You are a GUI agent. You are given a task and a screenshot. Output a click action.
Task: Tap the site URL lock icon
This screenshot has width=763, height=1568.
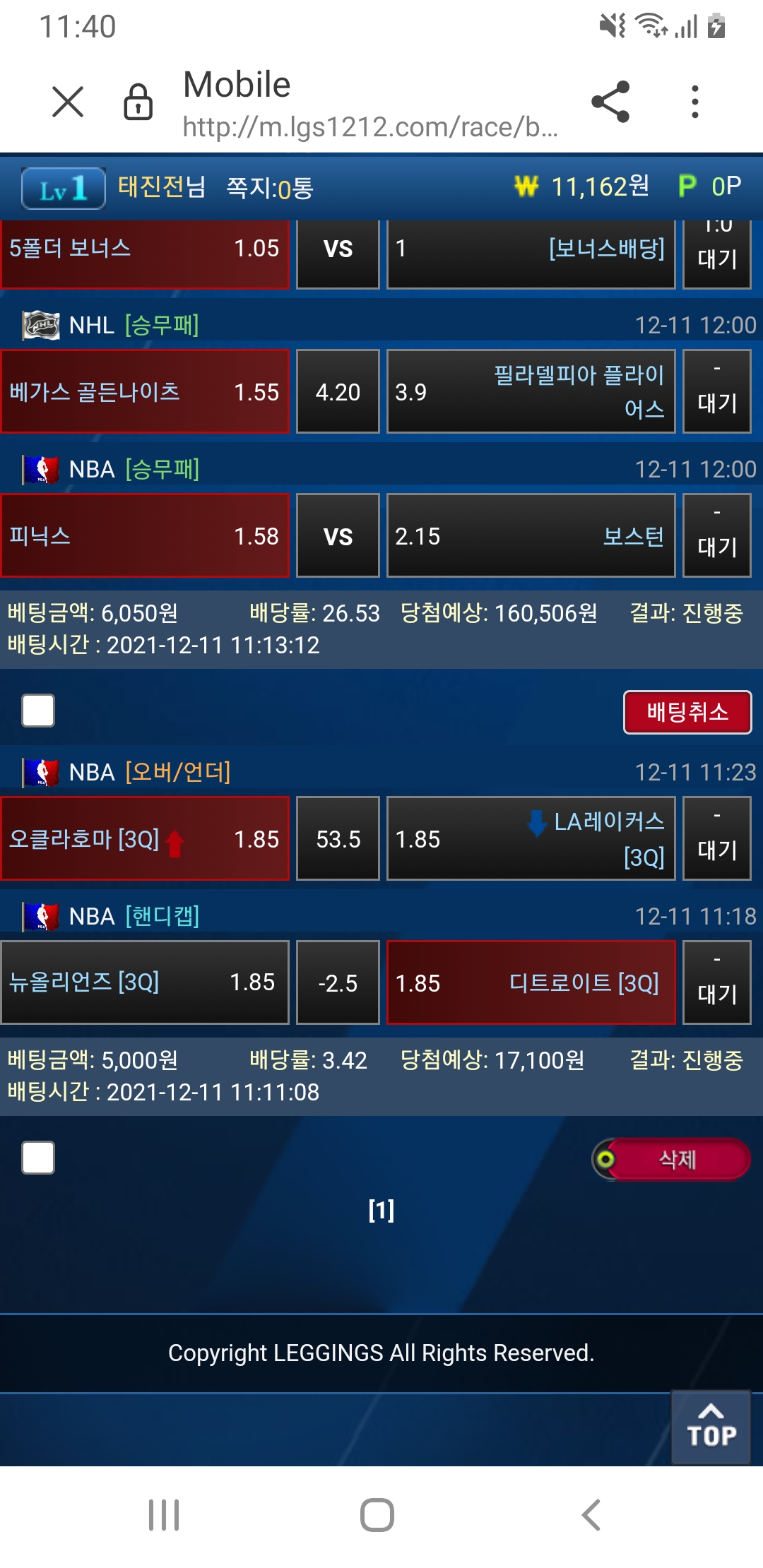(x=138, y=102)
